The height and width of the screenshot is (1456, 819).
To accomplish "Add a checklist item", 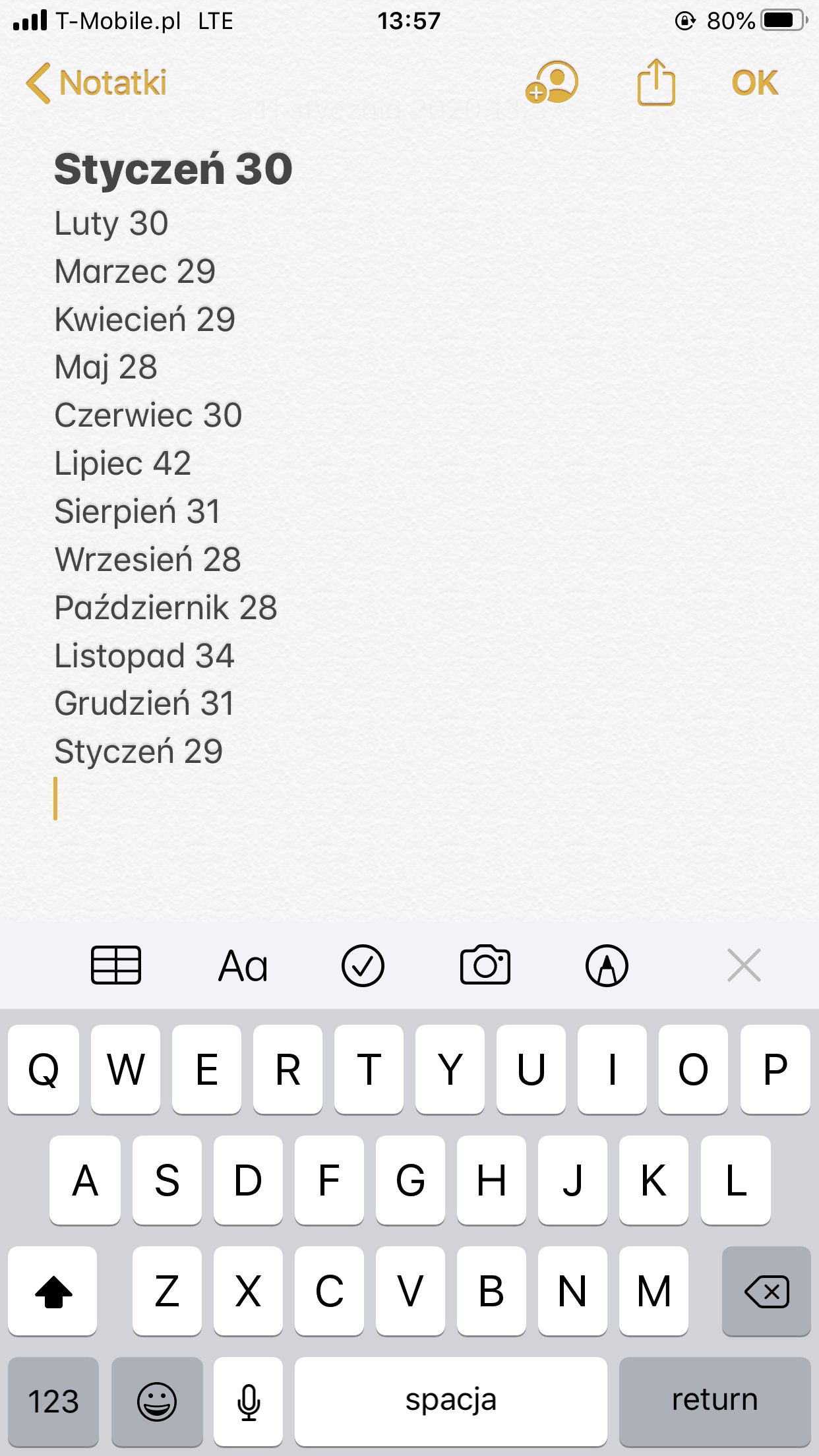I will click(x=363, y=966).
